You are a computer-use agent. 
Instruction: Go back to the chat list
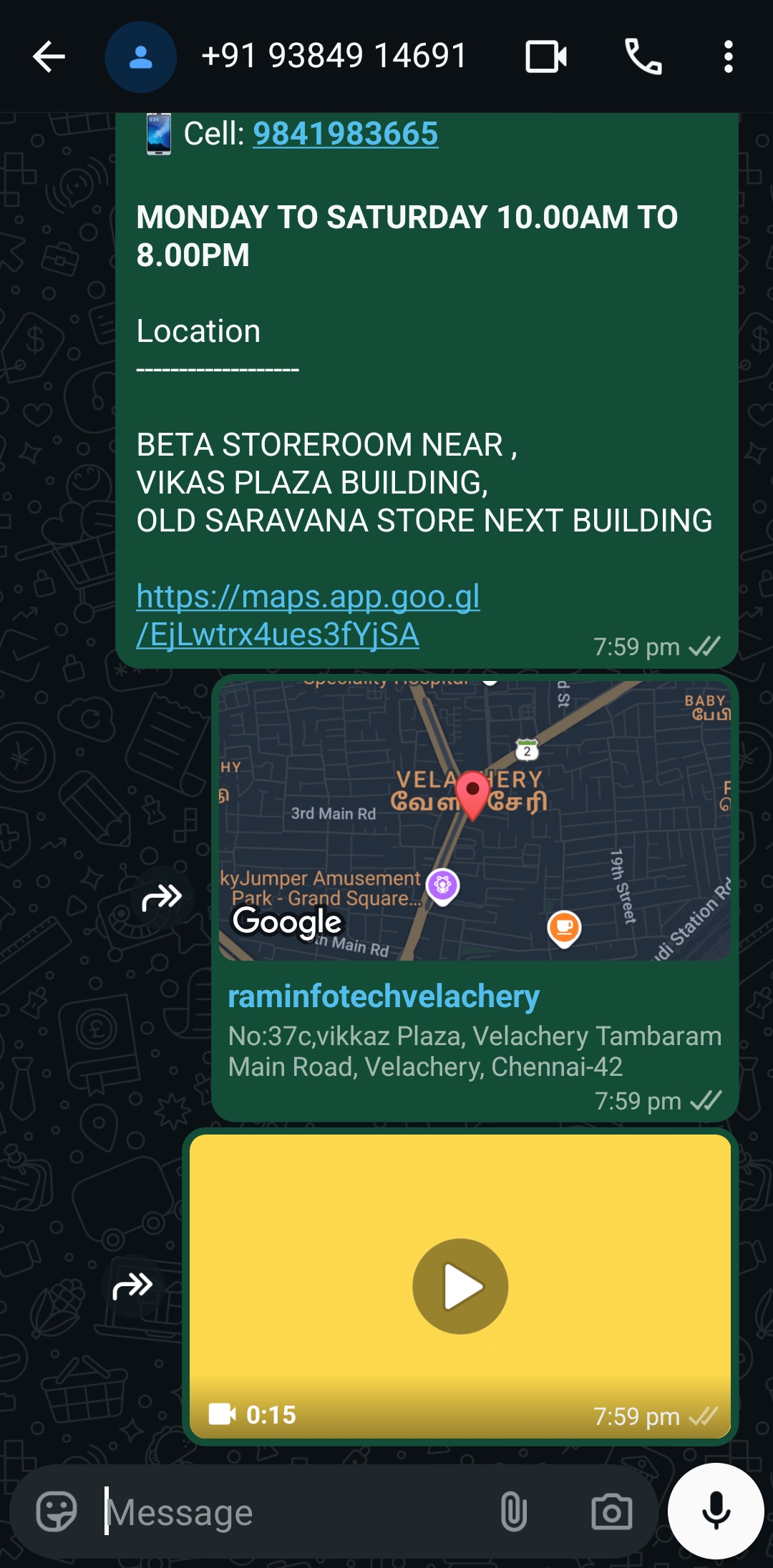coord(49,57)
